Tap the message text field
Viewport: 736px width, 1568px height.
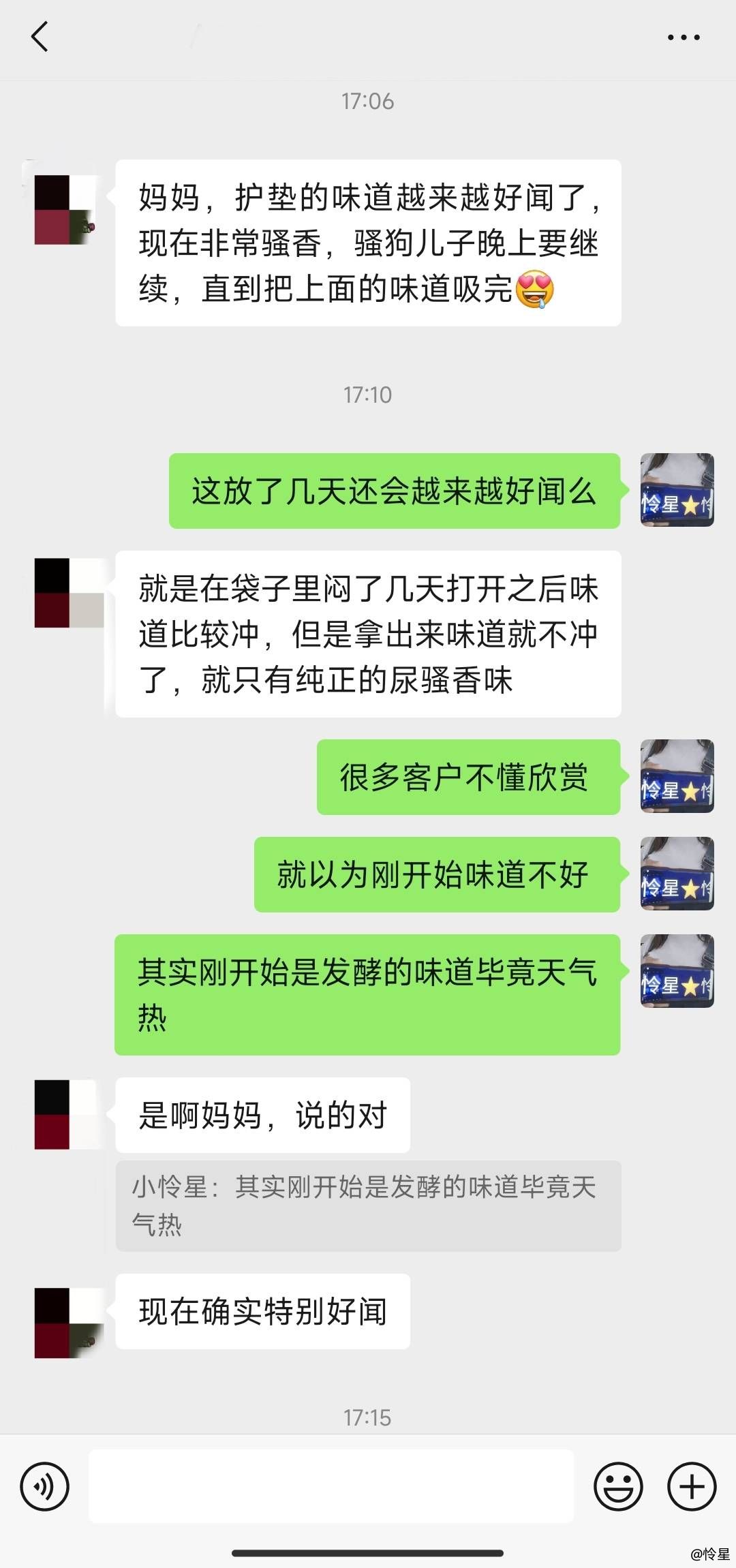pyautogui.click(x=331, y=1486)
